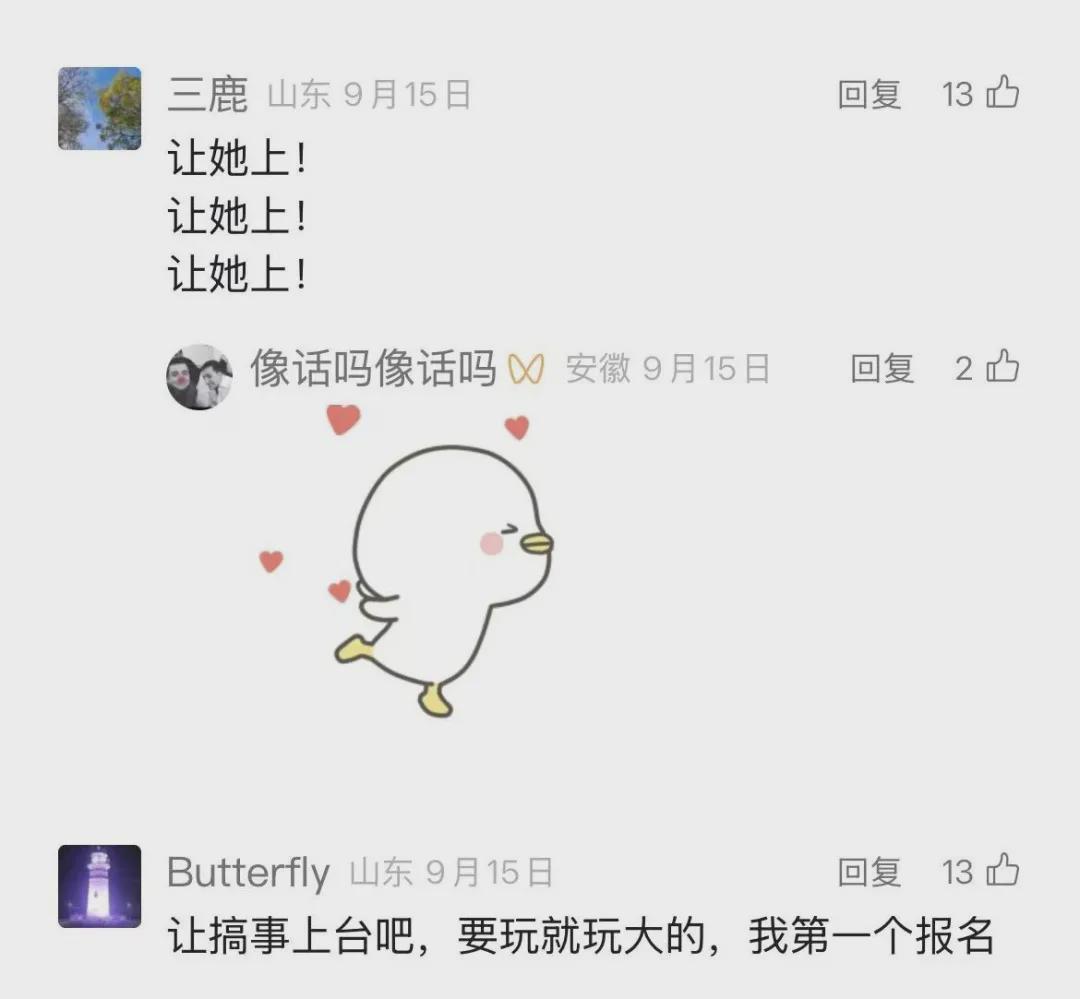Screen dimensions: 1080x999
Task: Visit 三鹿's profile via the username
Action: click(x=207, y=95)
